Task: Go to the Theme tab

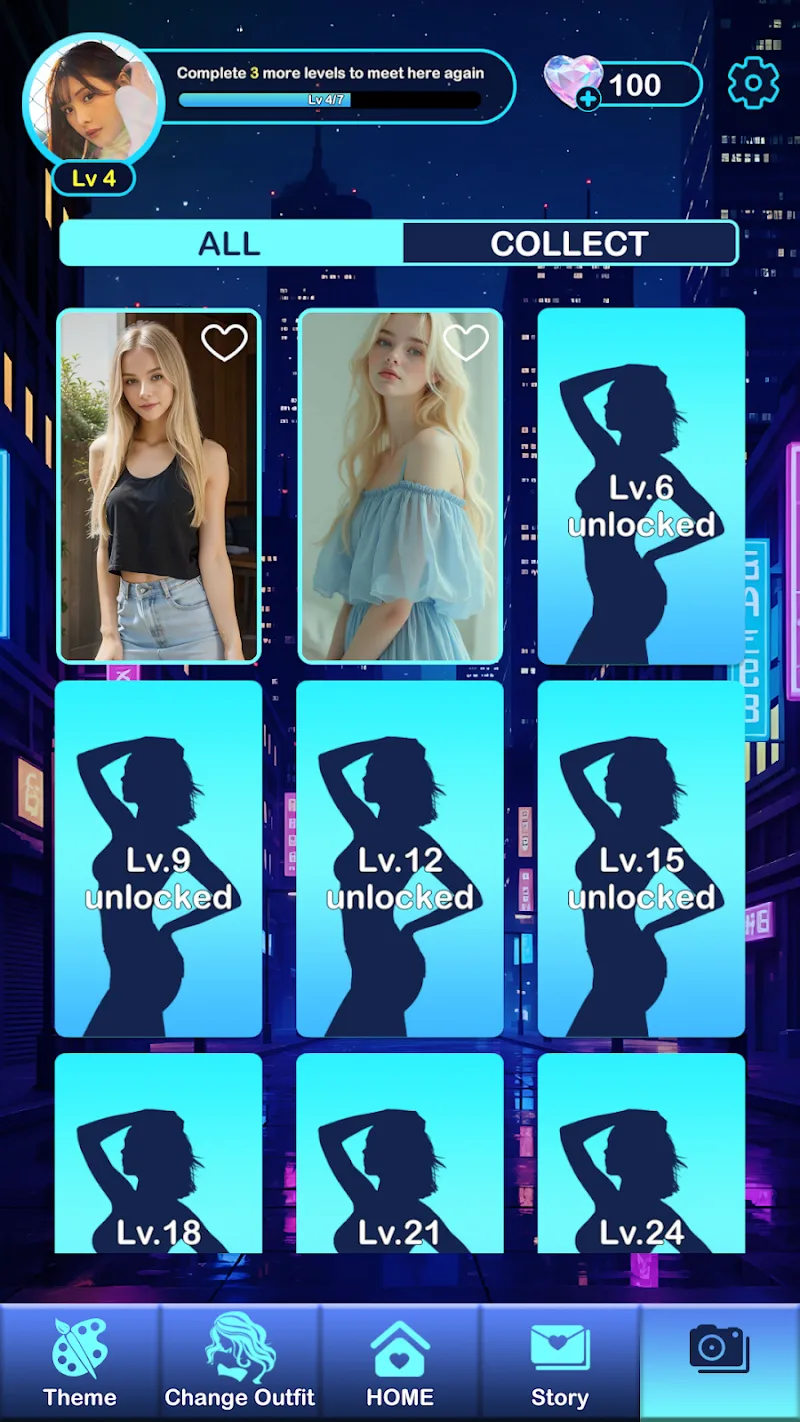Action: pyautogui.click(x=80, y=1362)
